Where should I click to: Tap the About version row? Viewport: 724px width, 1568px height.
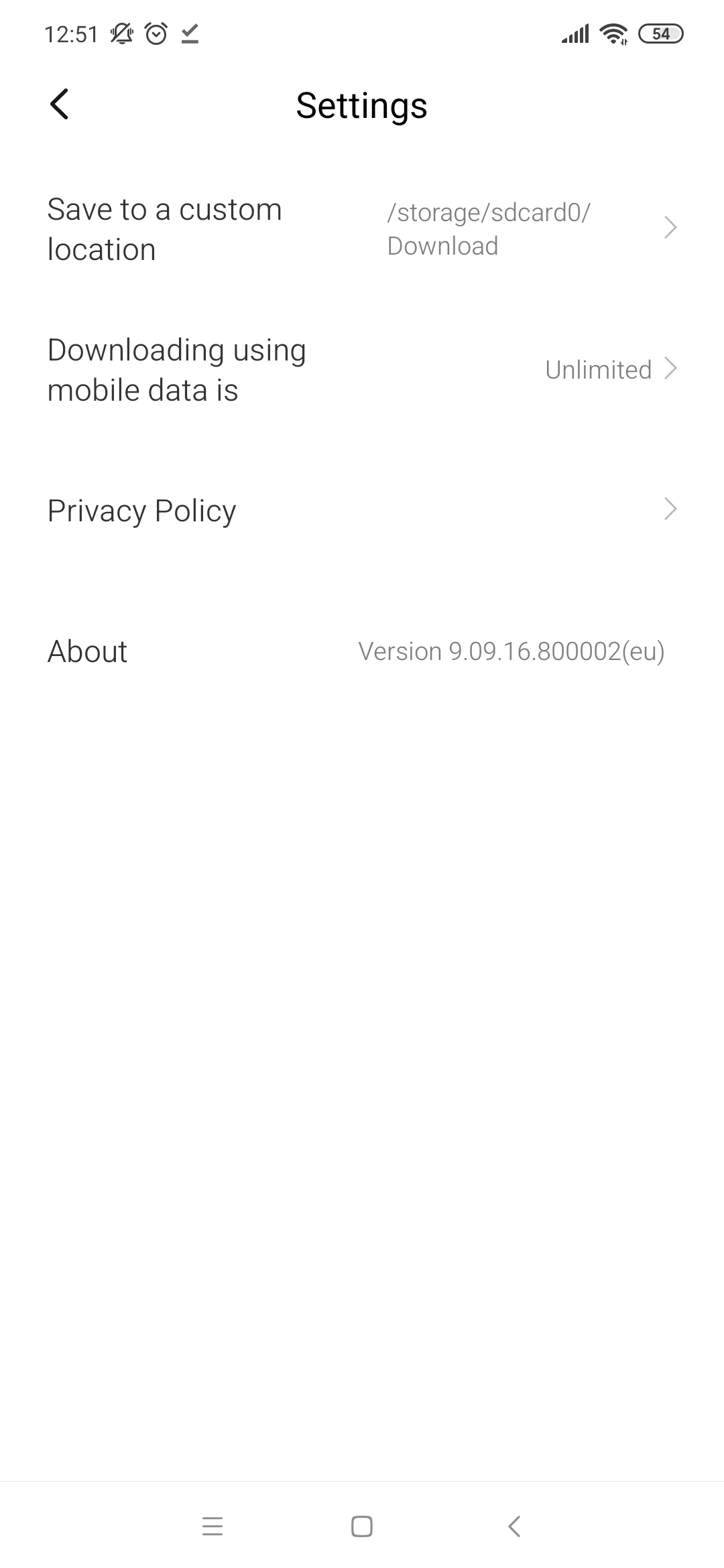coord(362,651)
